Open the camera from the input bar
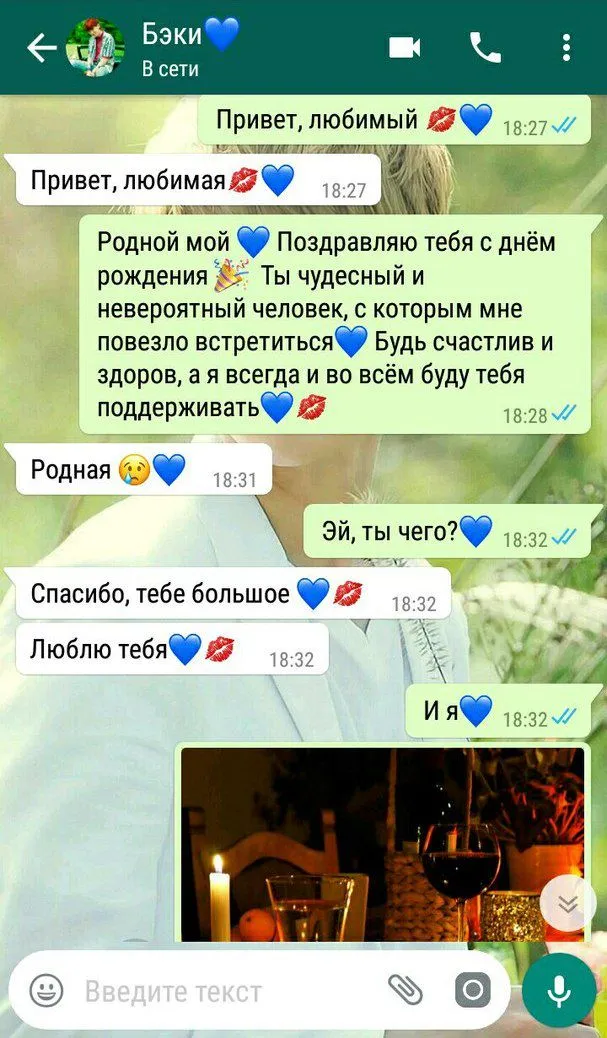This screenshot has width=607, height=1038. (x=473, y=990)
